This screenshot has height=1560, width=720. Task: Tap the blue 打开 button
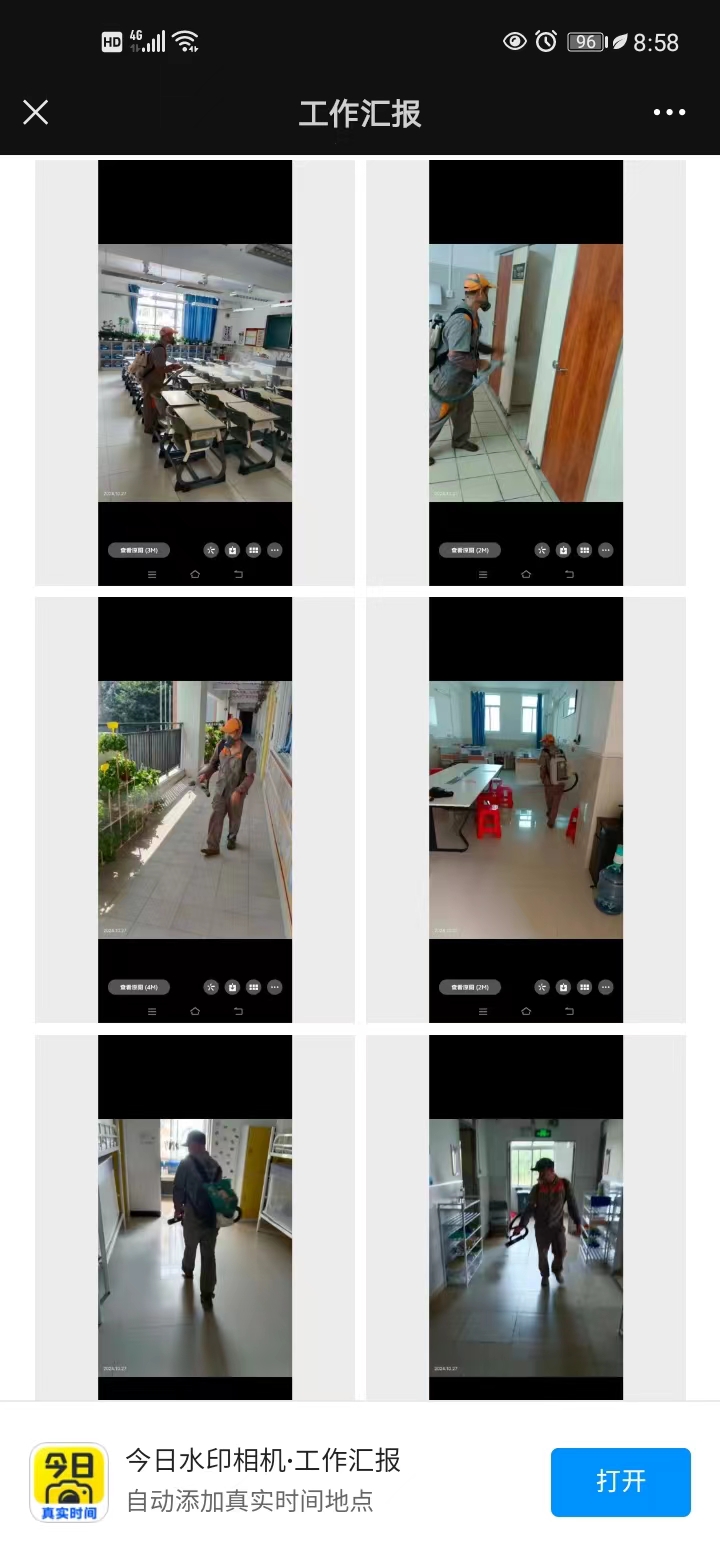coord(620,1481)
